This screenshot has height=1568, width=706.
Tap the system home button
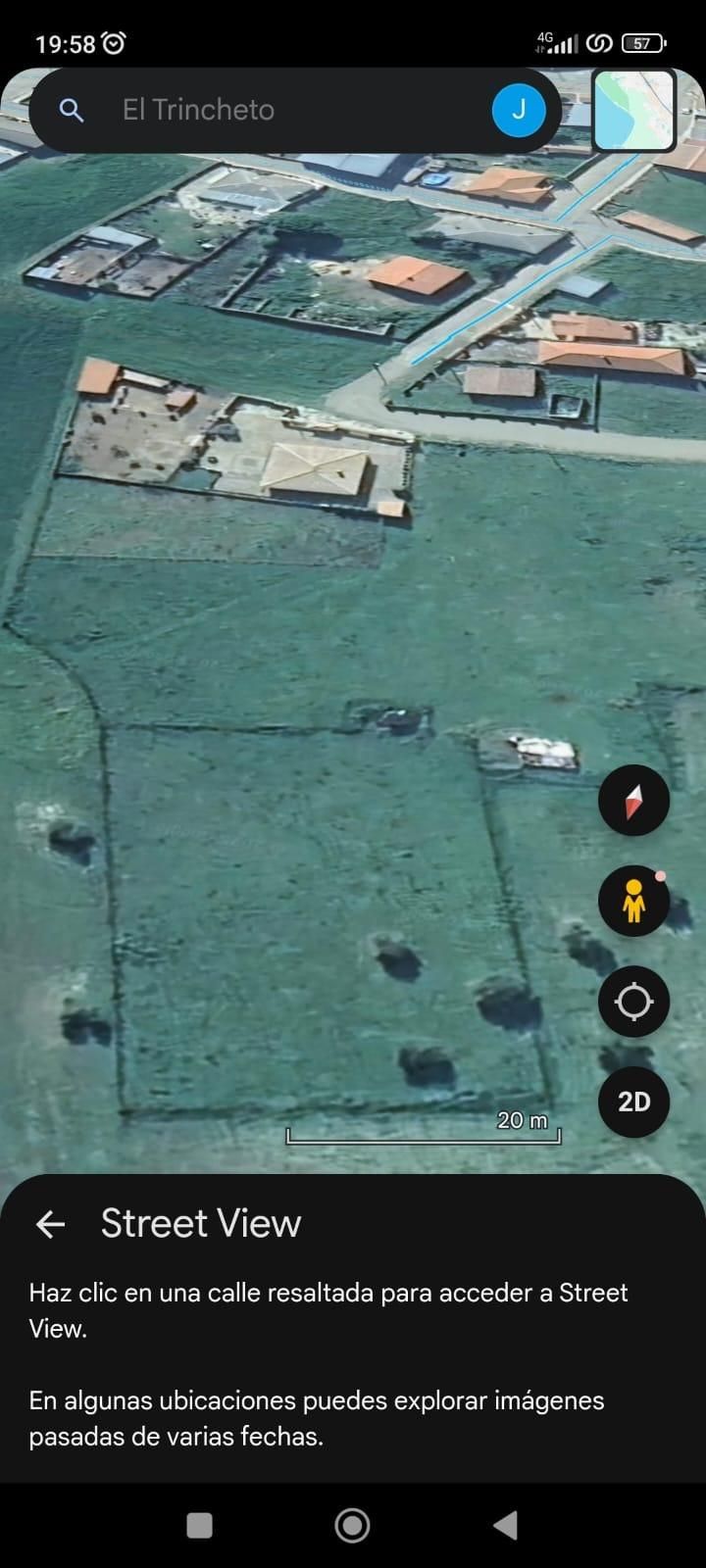point(352,1525)
